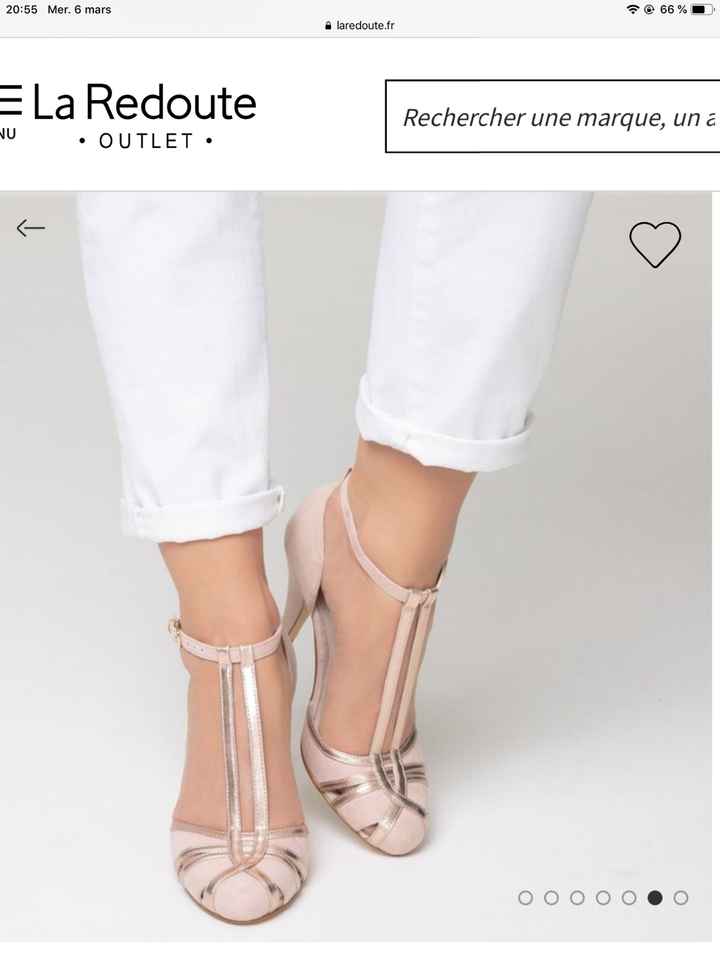Select the first image indicator dot
The image size is (720, 959).
[x=526, y=898]
